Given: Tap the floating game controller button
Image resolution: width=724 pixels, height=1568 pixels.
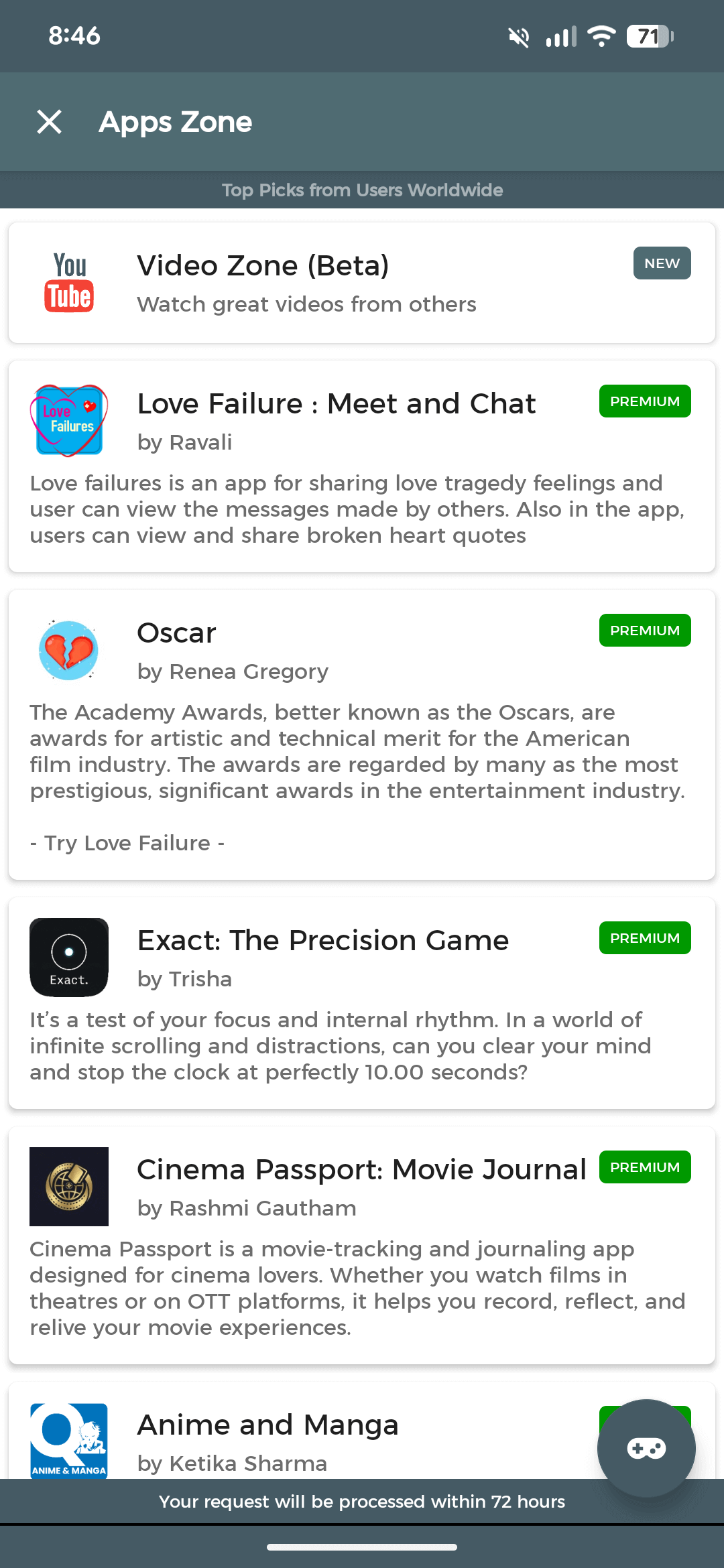Looking at the screenshot, I should point(646,1448).
